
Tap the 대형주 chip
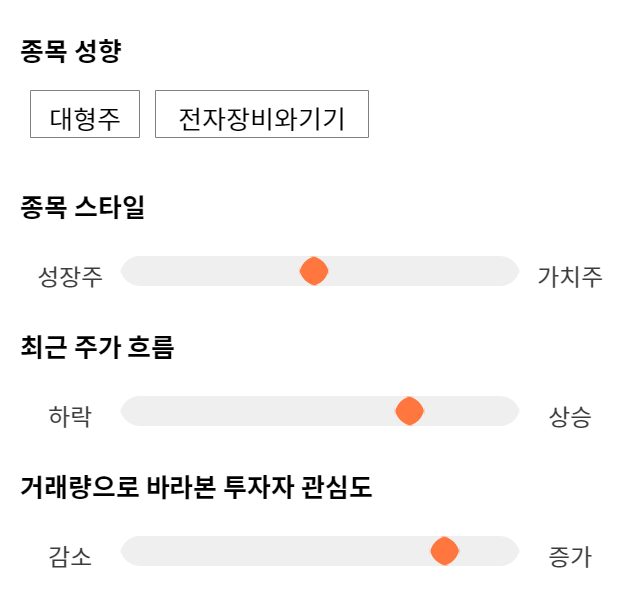click(x=85, y=114)
